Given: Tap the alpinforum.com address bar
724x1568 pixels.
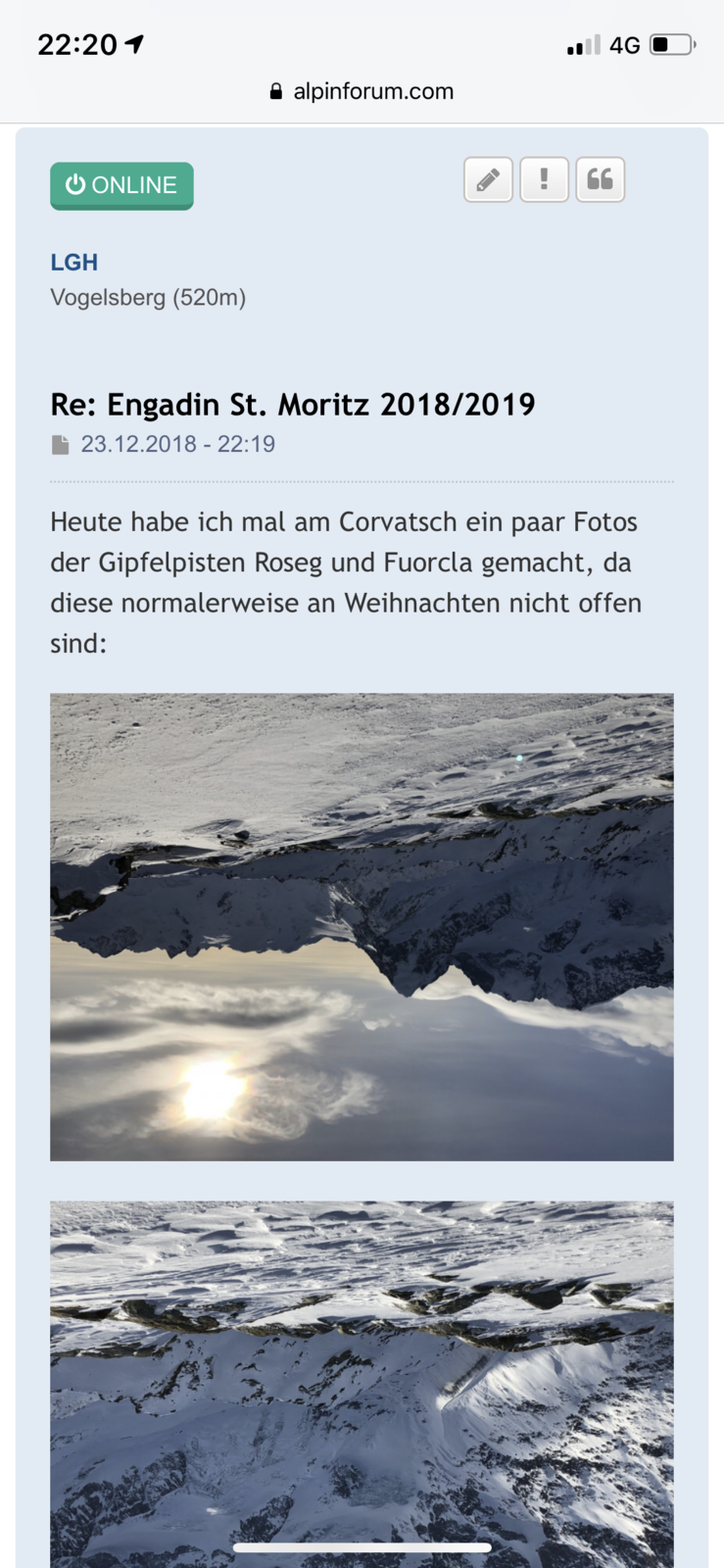Looking at the screenshot, I should click(x=362, y=91).
